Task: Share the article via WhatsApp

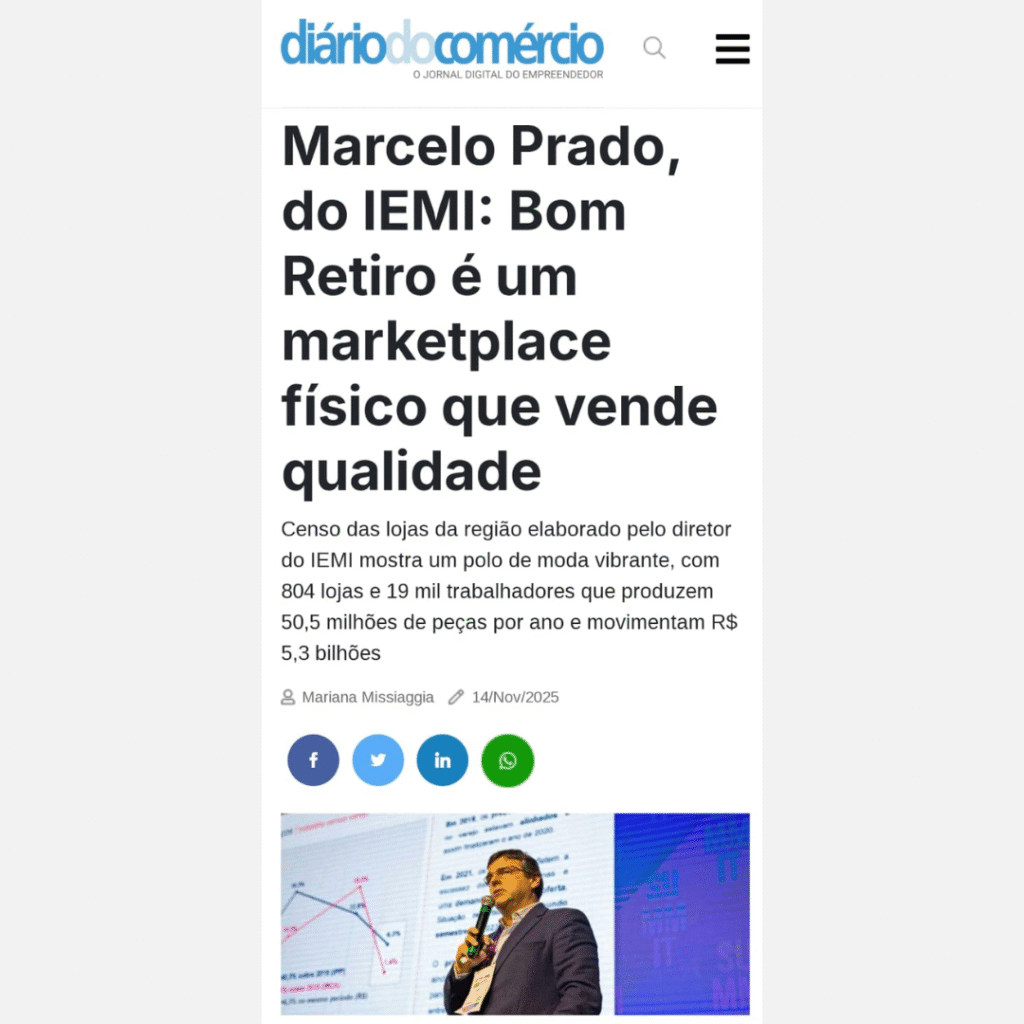Action: click(507, 760)
